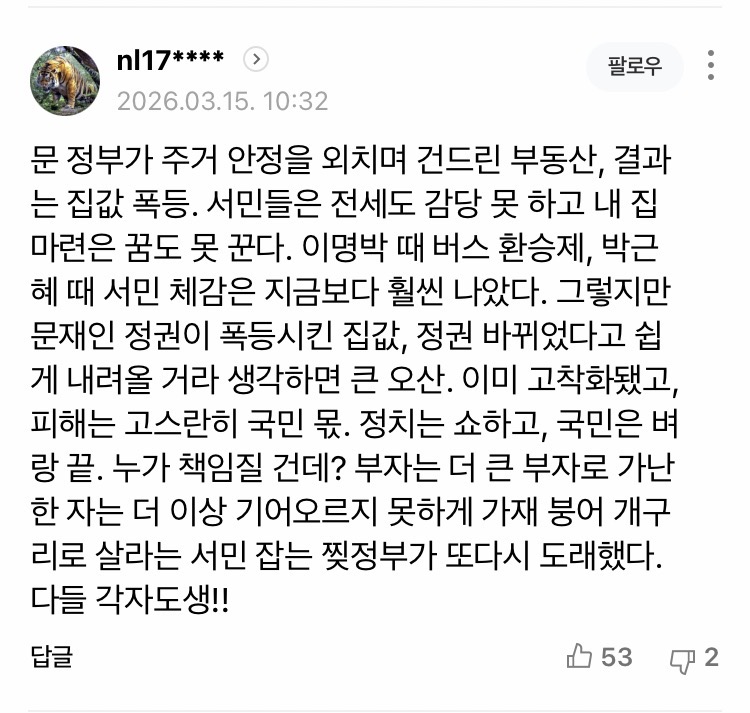The width and height of the screenshot is (750, 713).
Task: Open nl17**** profile picture
Action: 66,80
